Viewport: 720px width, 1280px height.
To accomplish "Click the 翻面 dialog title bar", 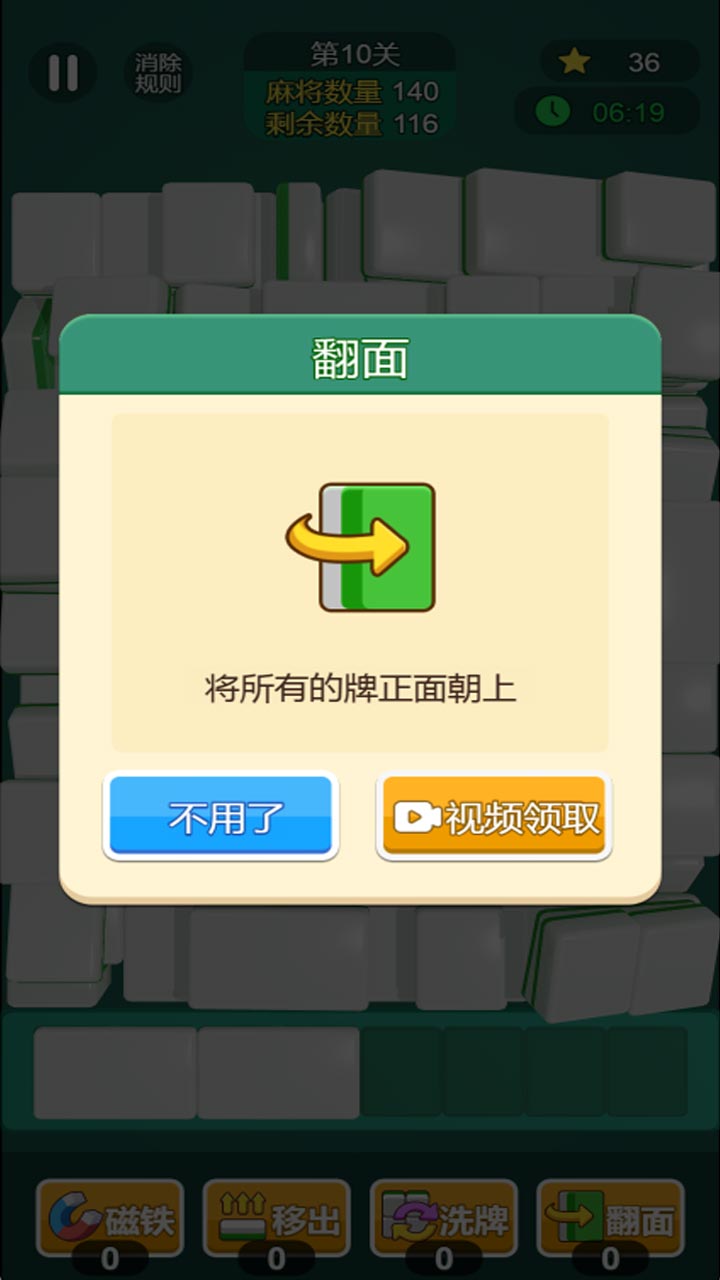I will (x=360, y=356).
